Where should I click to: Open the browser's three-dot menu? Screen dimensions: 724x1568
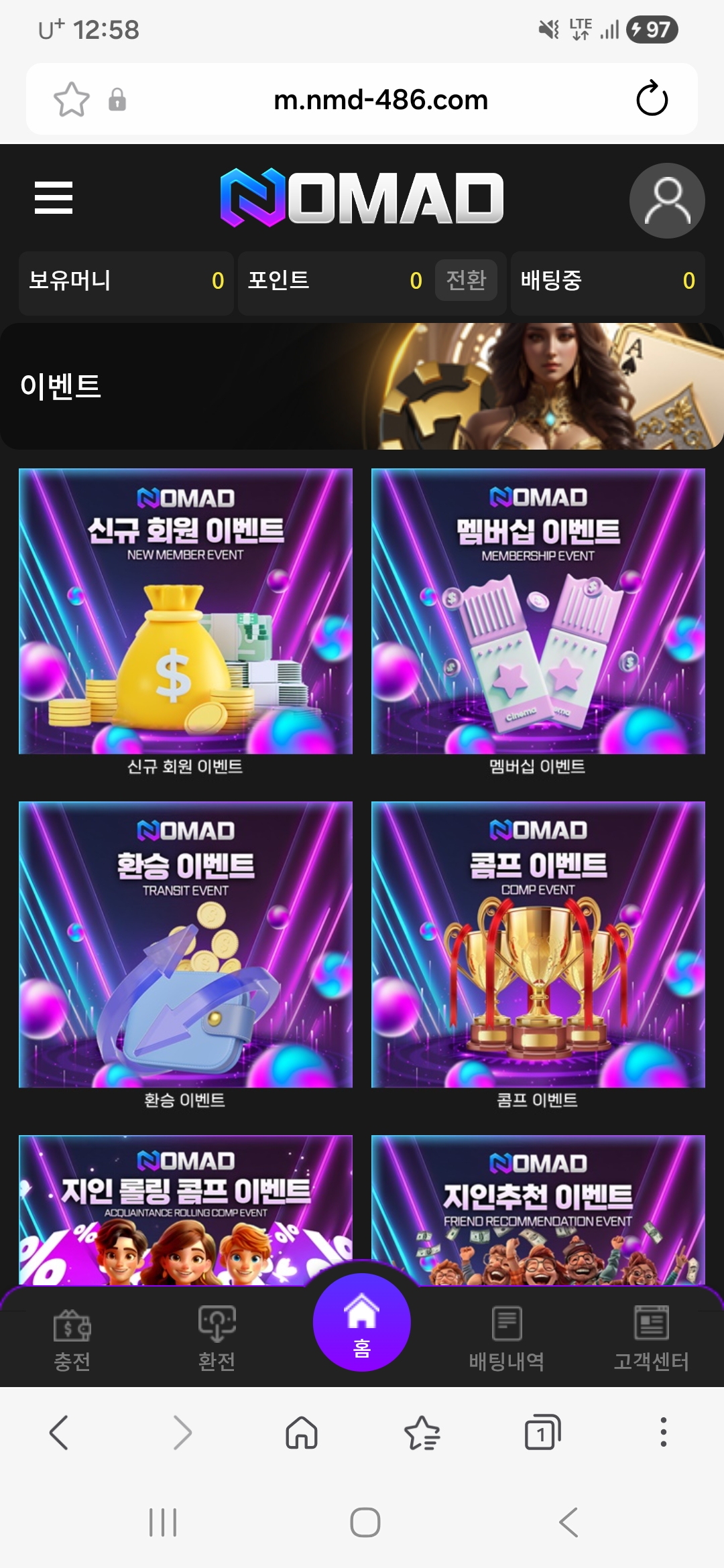[663, 1432]
